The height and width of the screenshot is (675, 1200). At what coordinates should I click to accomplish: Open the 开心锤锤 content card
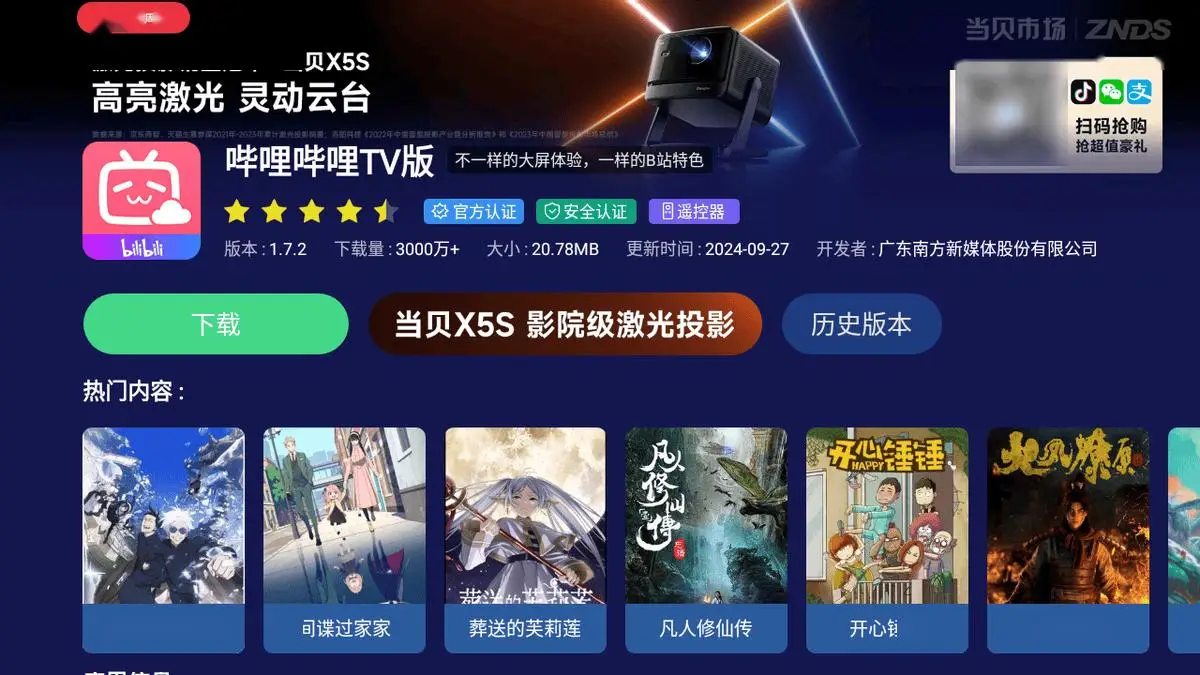[887, 540]
